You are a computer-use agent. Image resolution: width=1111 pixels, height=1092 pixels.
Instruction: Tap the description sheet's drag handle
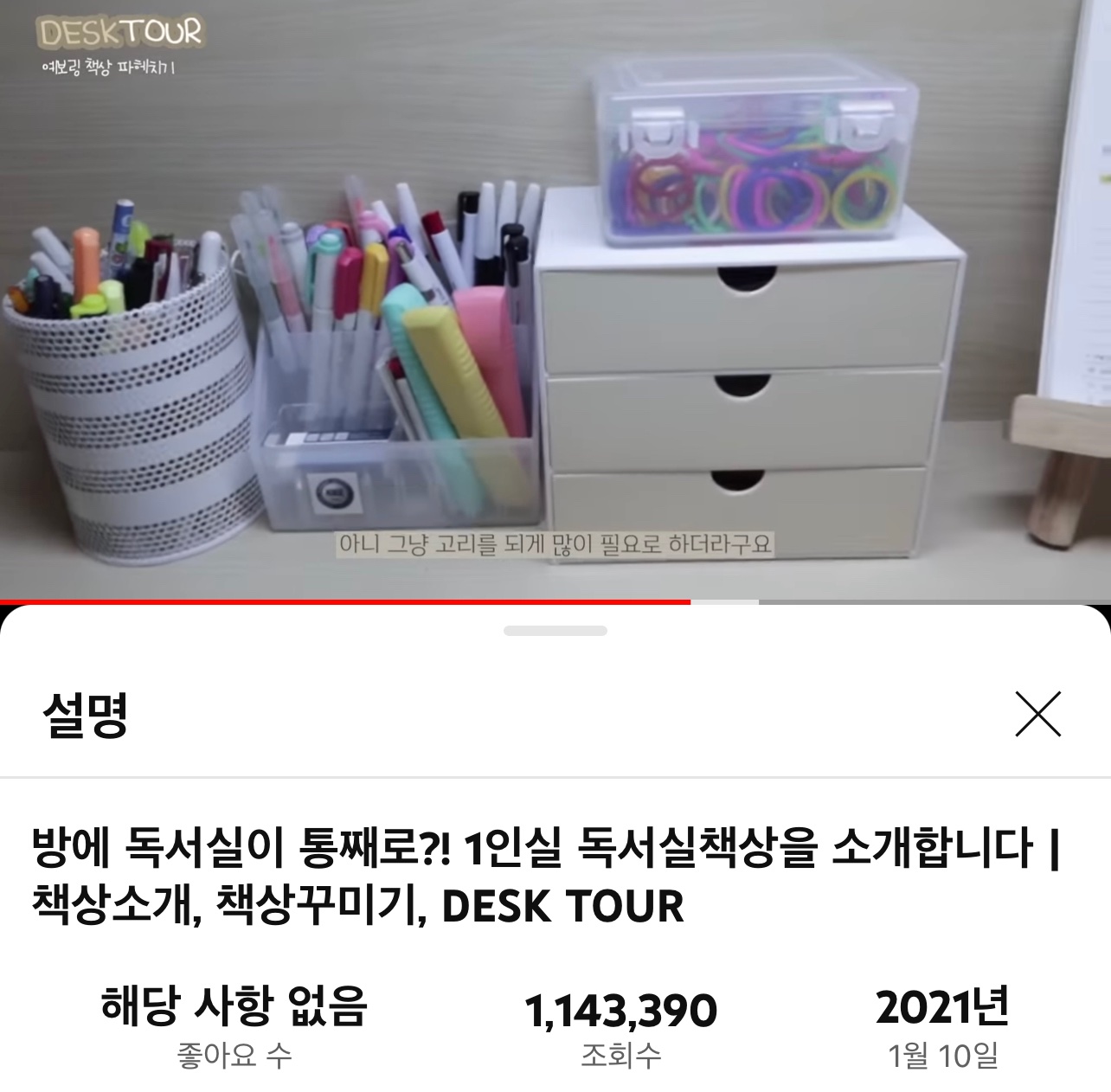pos(555,631)
